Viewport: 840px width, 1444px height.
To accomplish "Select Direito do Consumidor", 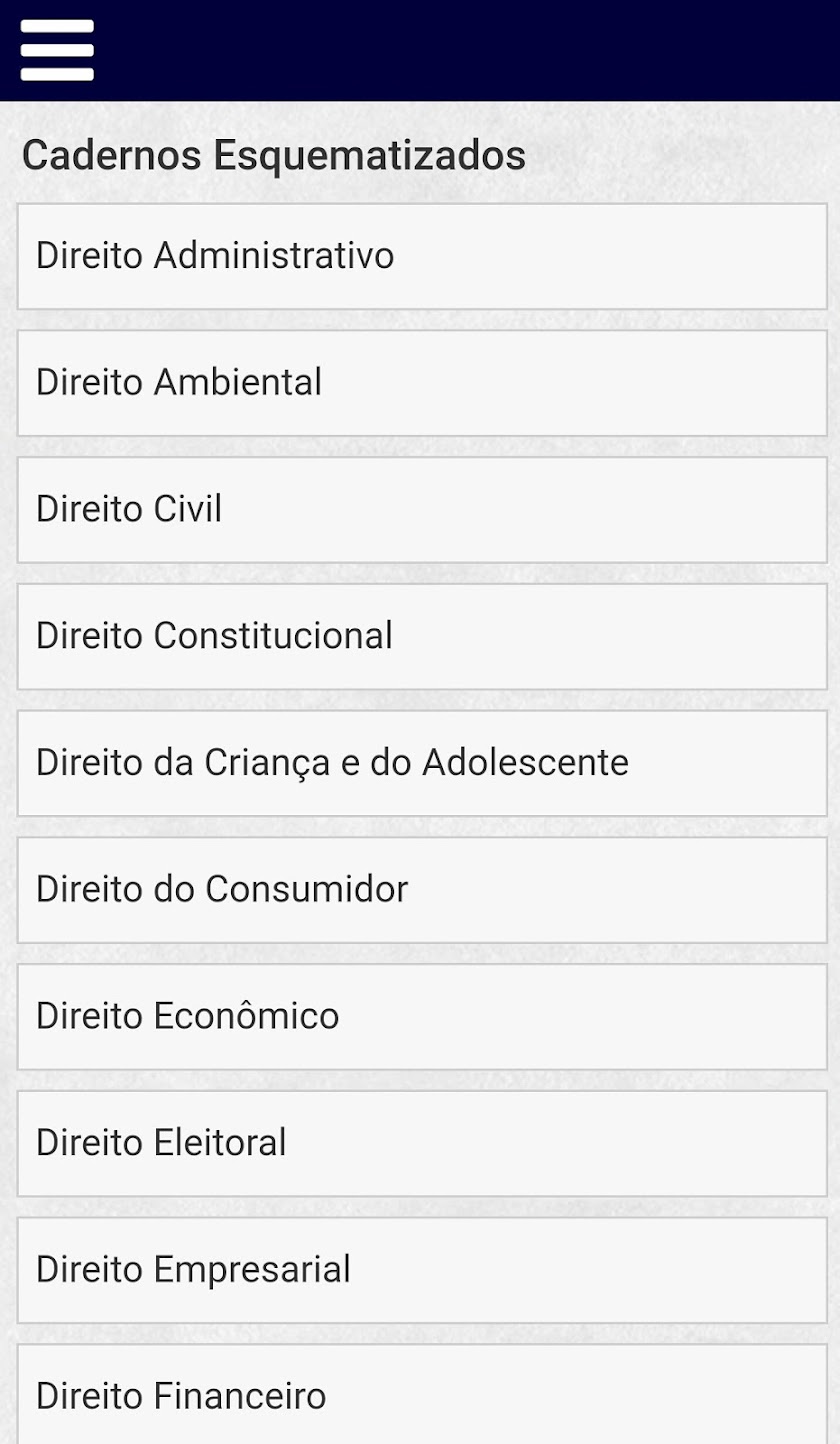I will tap(421, 889).
